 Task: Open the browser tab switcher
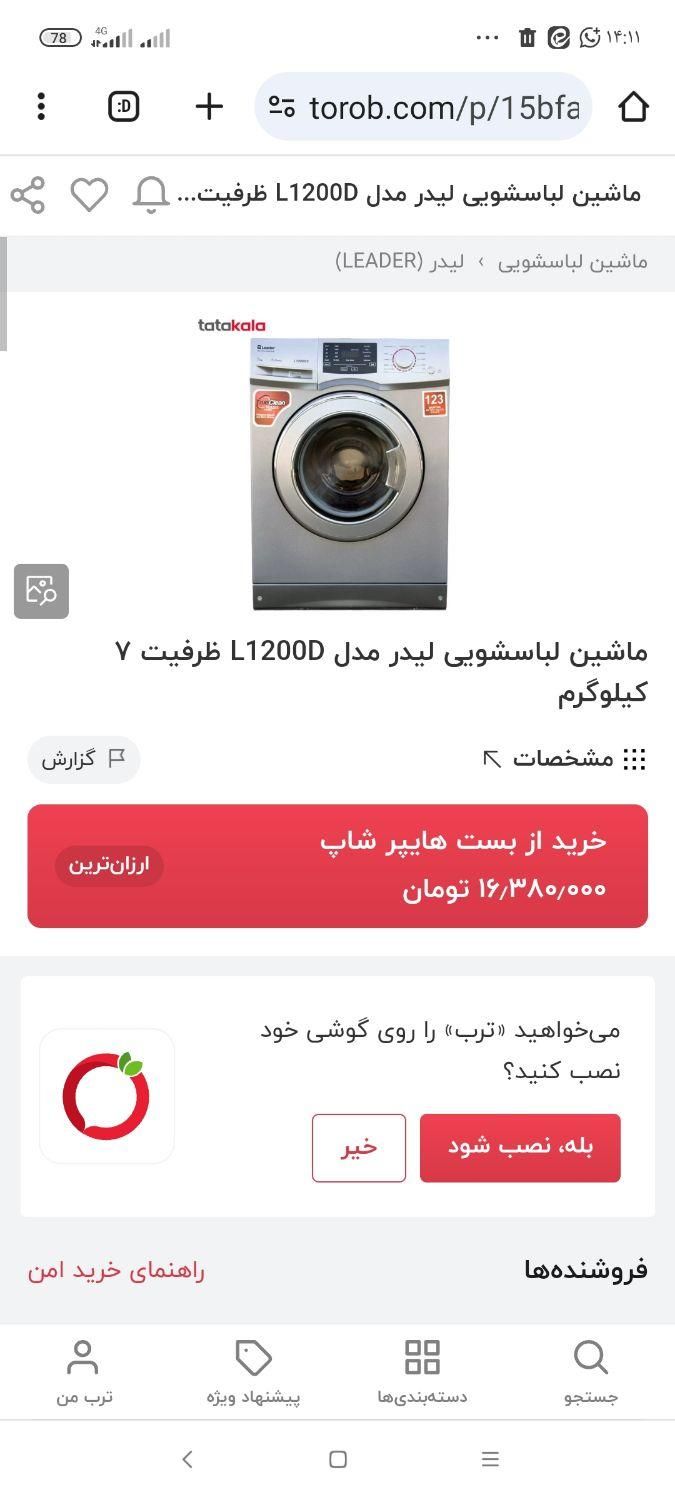coord(124,106)
